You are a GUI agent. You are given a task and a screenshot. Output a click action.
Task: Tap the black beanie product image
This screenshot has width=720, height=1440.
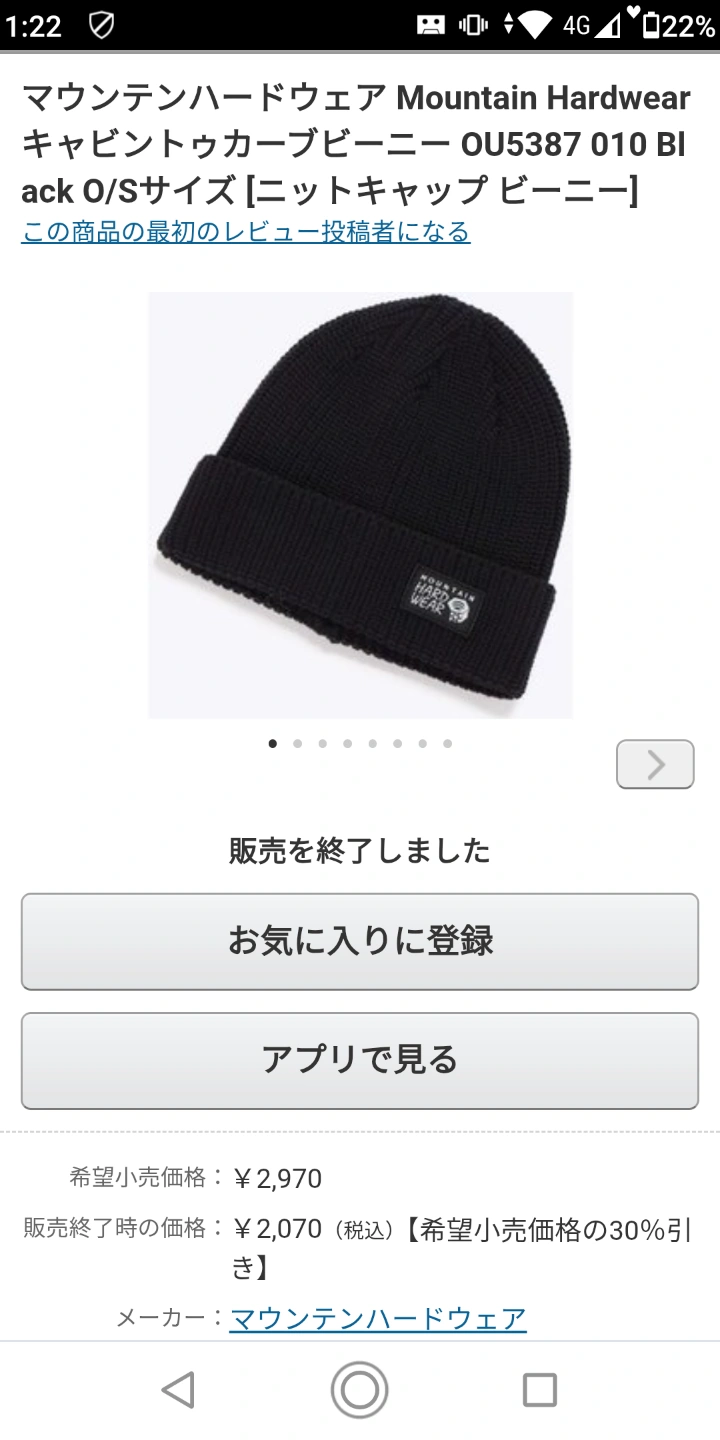point(360,505)
